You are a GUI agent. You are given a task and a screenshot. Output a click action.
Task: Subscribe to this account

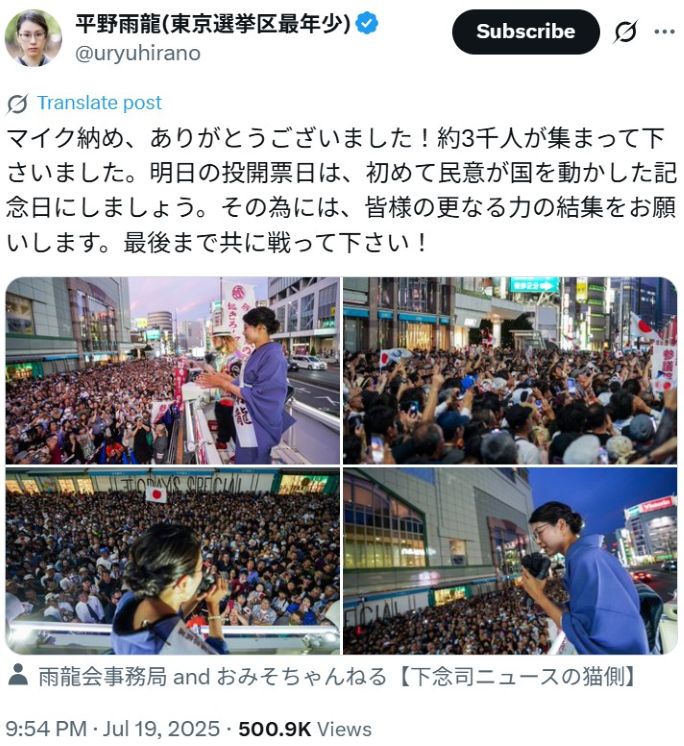(x=525, y=32)
